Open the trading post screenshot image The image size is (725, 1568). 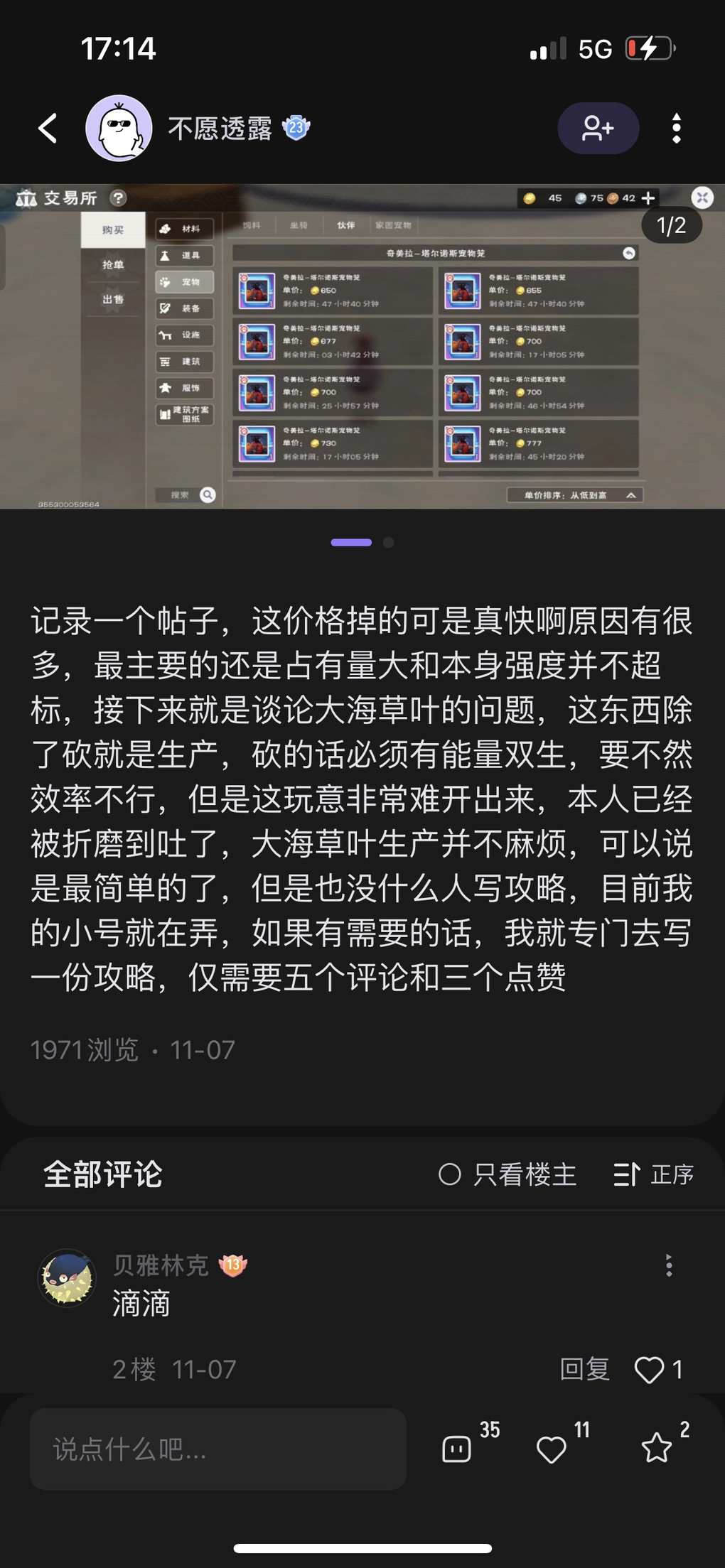(x=362, y=347)
